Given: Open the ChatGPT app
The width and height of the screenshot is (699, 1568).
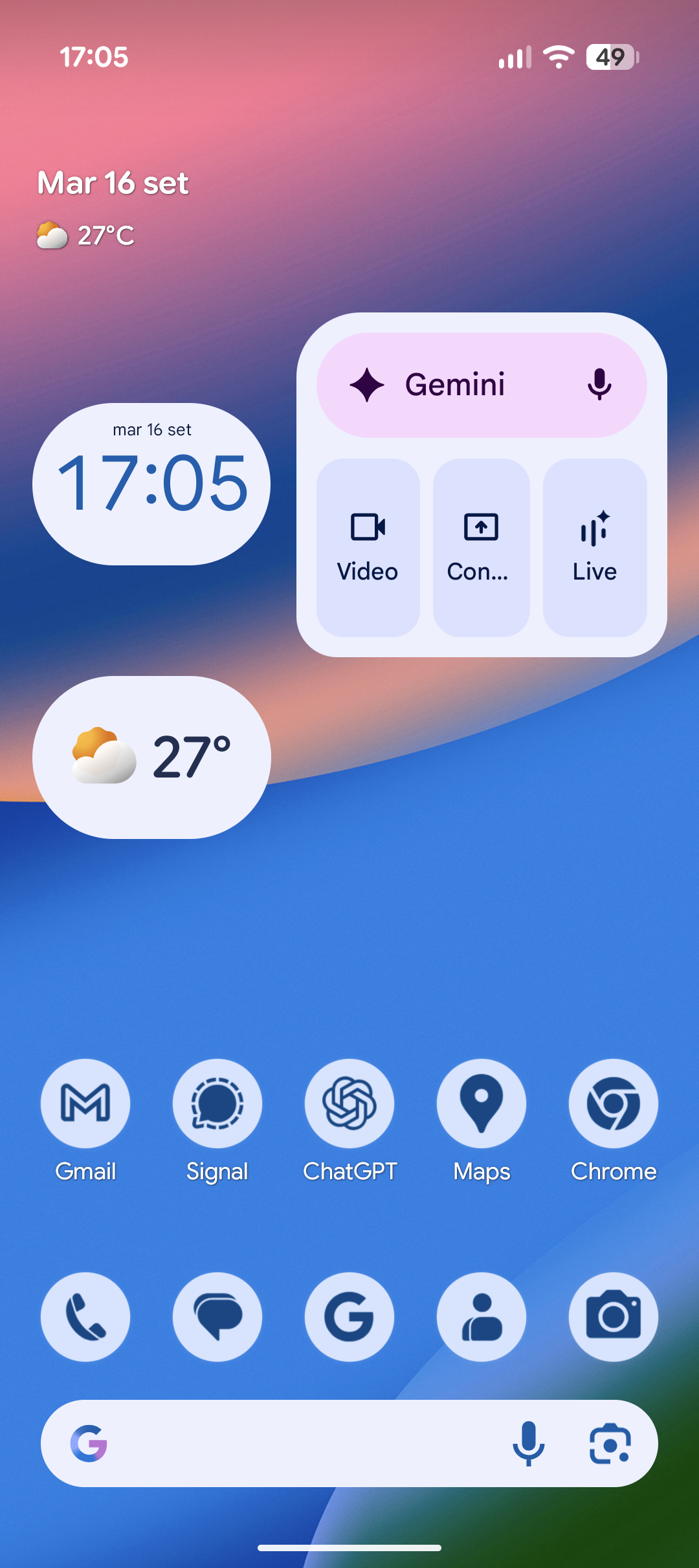Looking at the screenshot, I should pyautogui.click(x=349, y=1104).
